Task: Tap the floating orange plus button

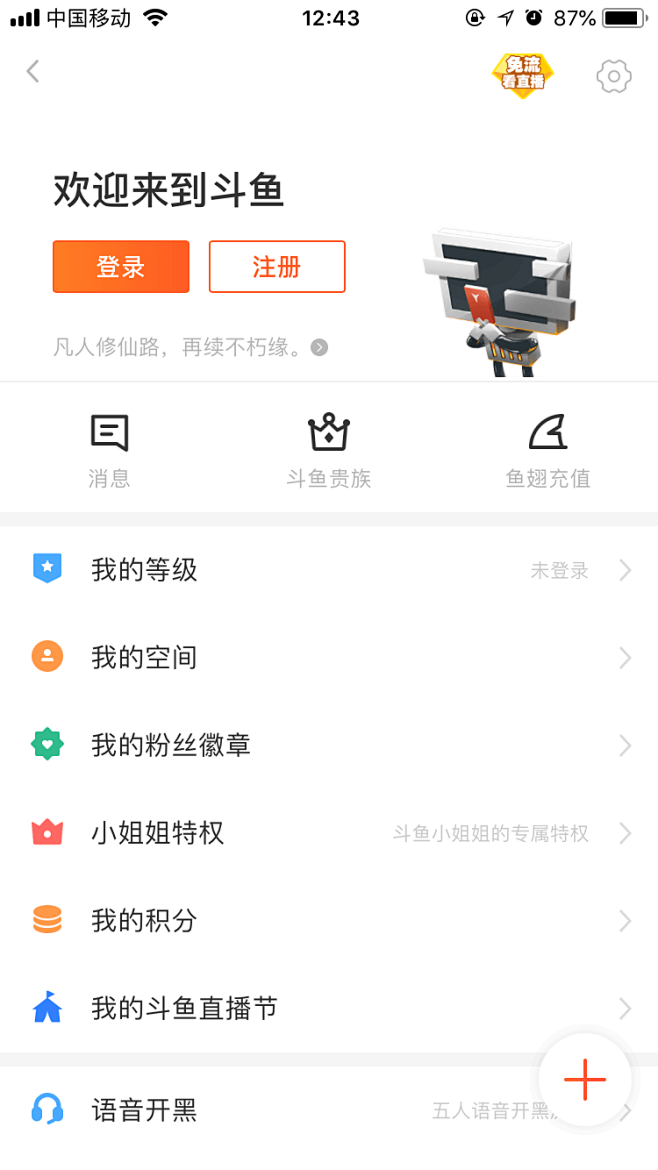Action: point(585,1079)
